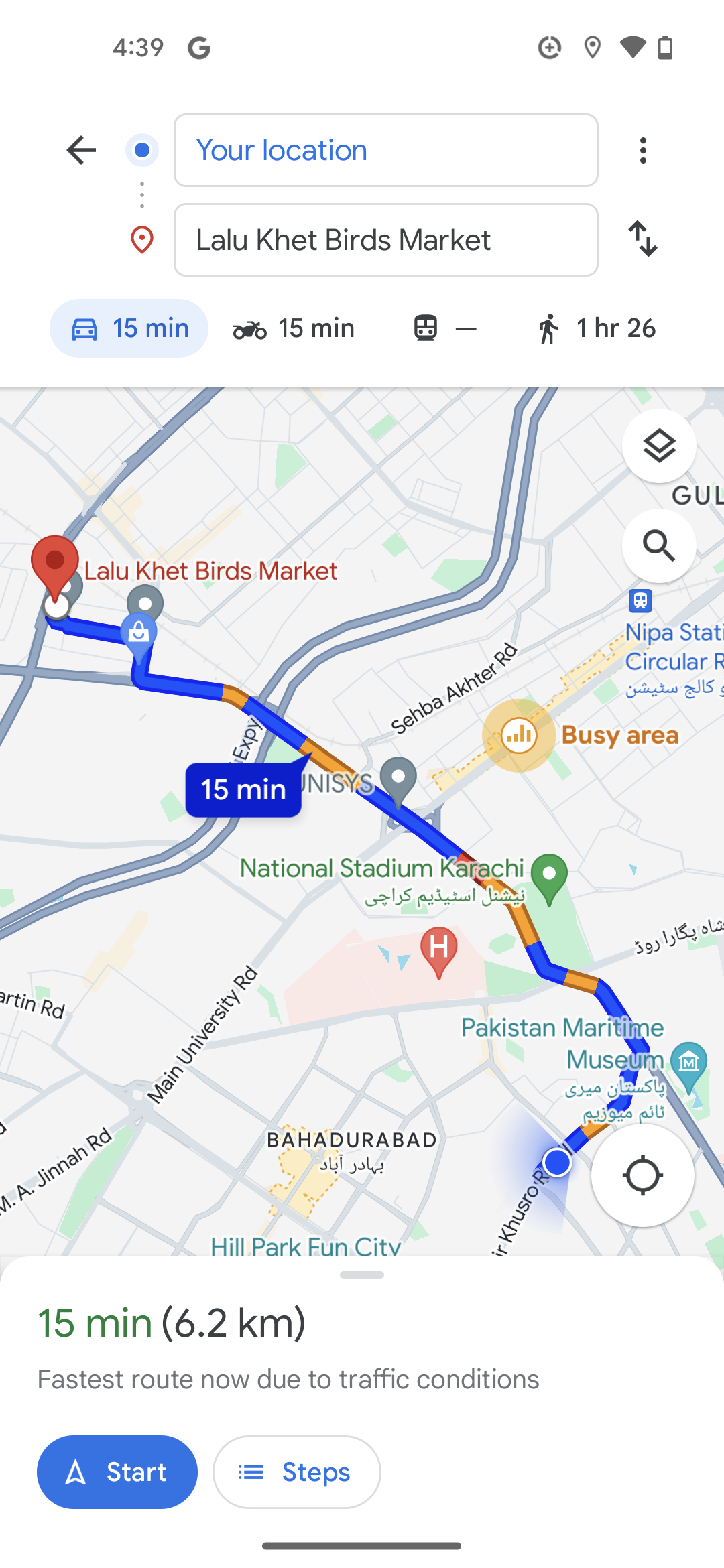Switch to the transit travel mode

click(444, 328)
